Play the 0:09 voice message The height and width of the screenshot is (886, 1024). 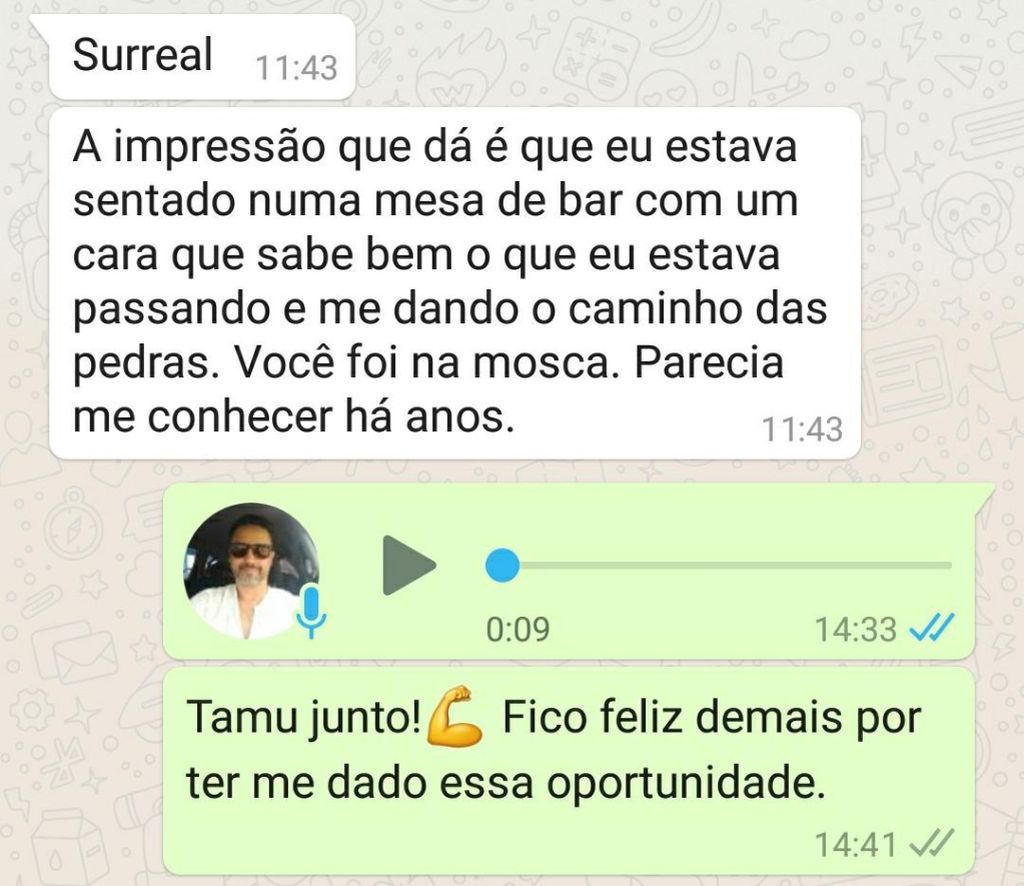pyautogui.click(x=408, y=566)
